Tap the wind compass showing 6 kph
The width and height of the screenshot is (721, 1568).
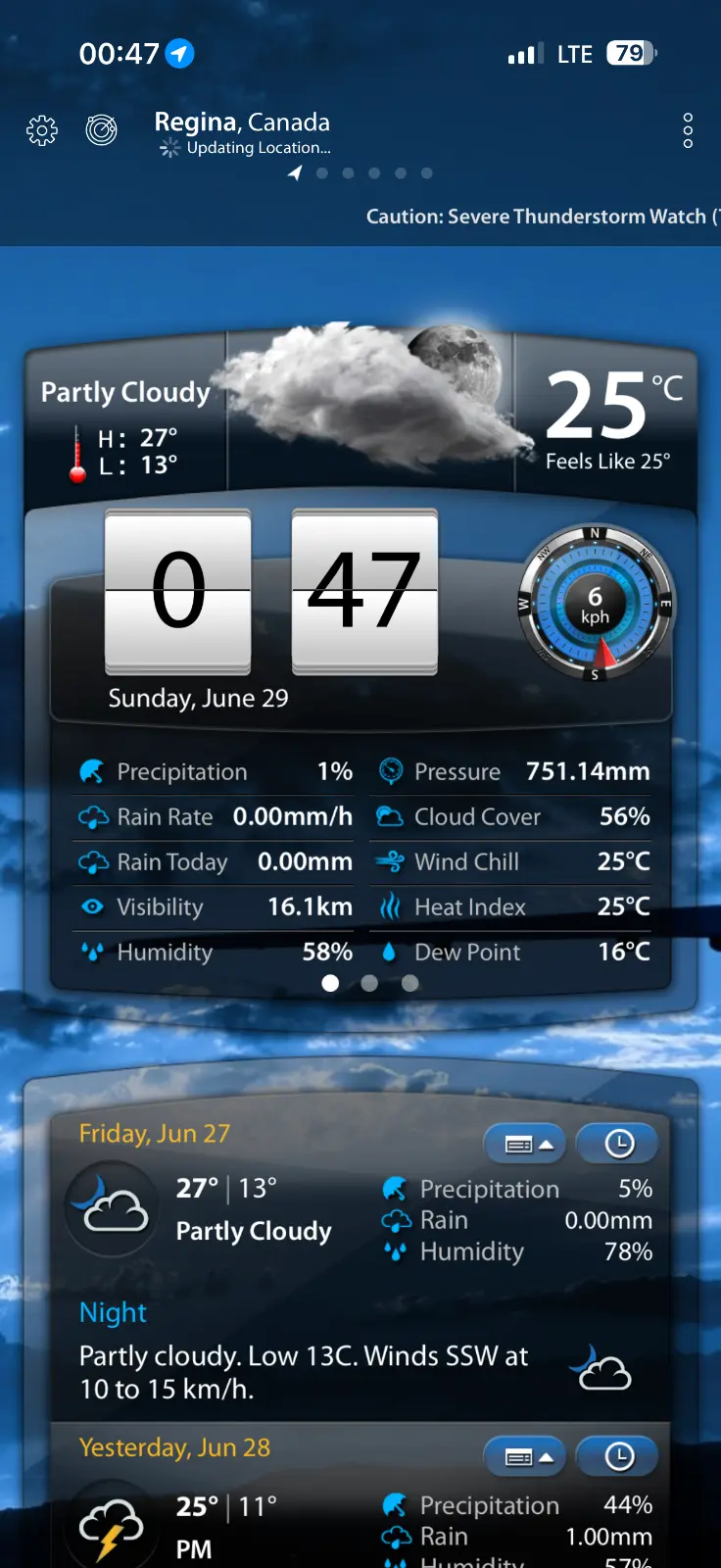point(595,605)
